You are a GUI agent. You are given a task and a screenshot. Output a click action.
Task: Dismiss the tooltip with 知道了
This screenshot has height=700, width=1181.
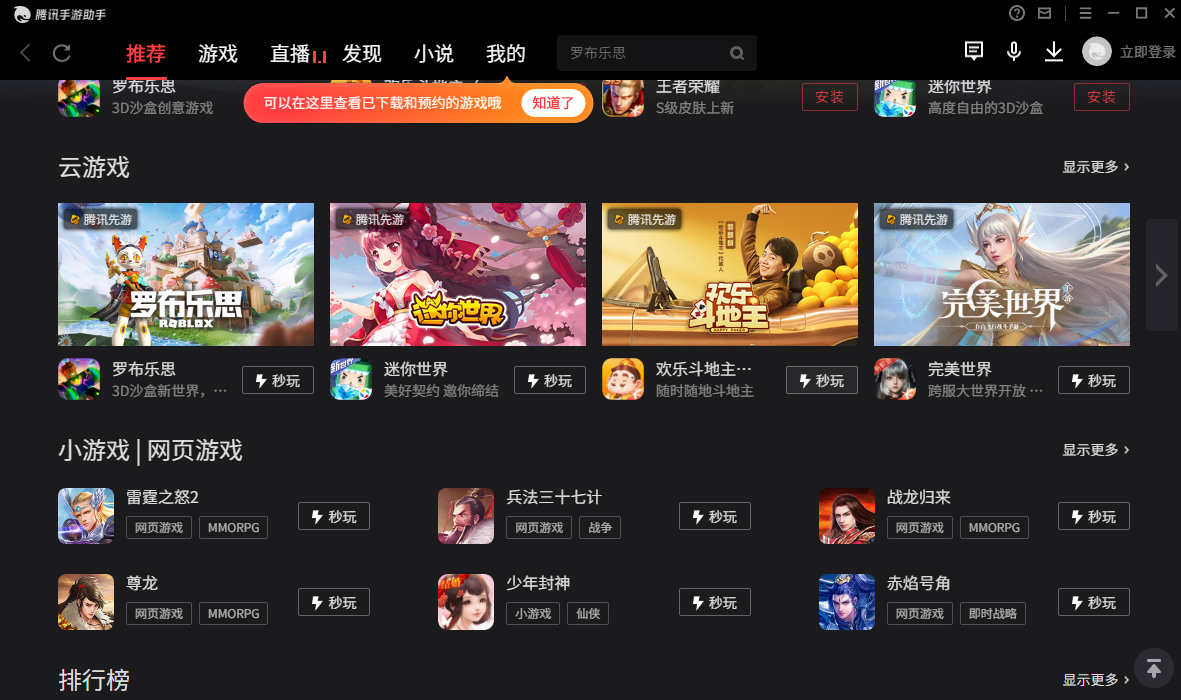point(552,103)
